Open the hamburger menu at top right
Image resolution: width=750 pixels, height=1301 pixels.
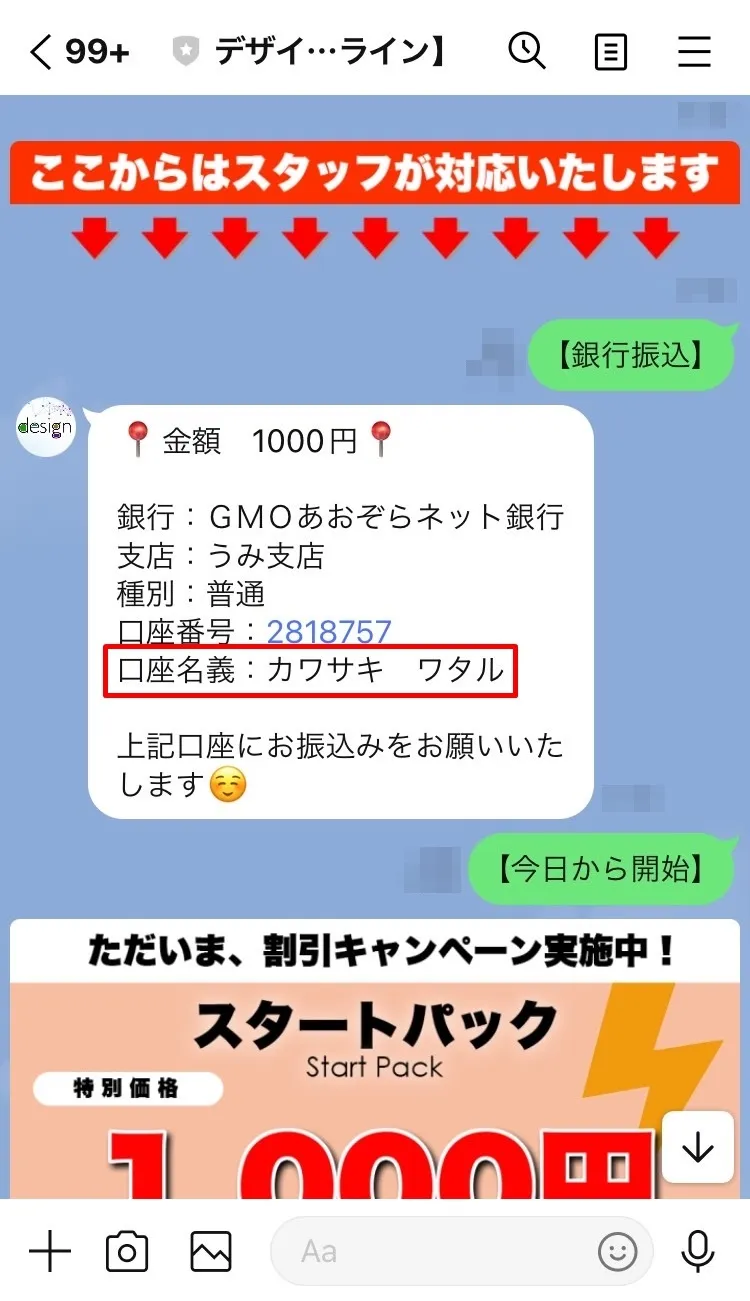coord(694,51)
